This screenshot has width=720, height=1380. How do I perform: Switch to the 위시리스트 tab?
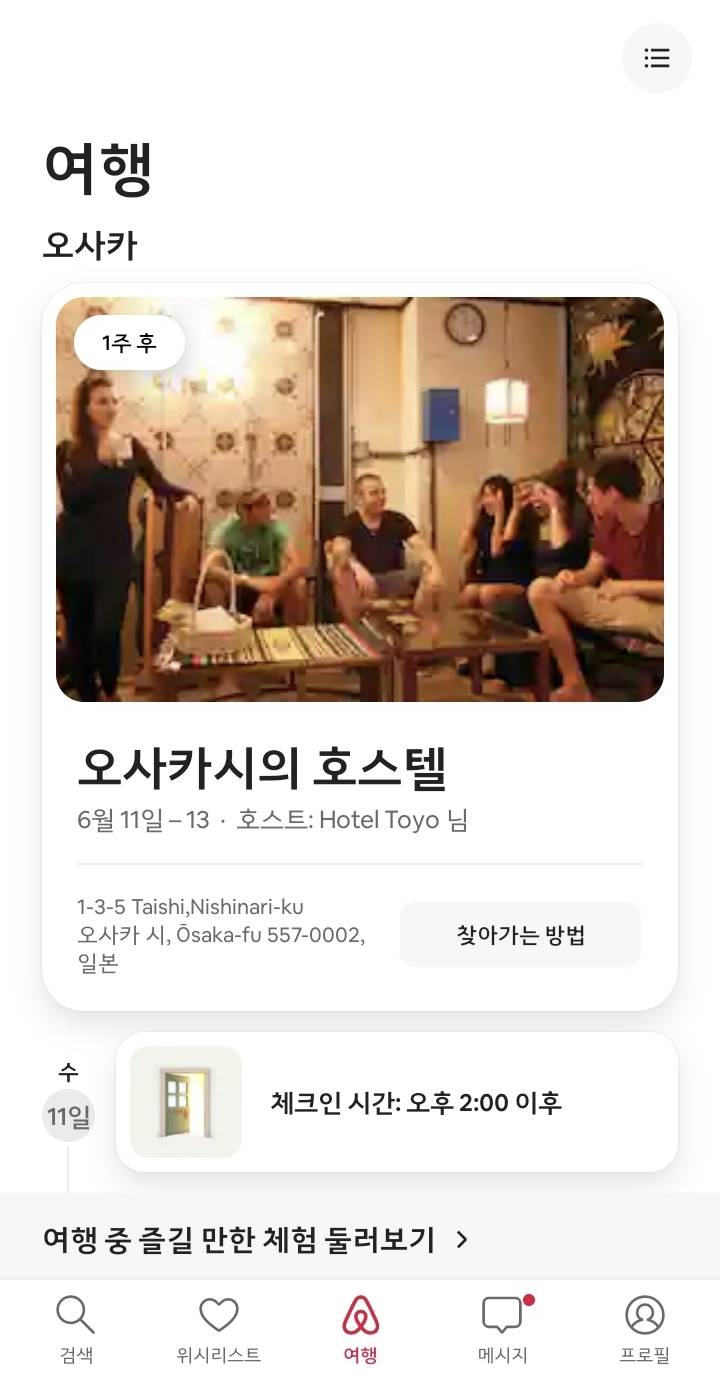click(x=218, y=1330)
